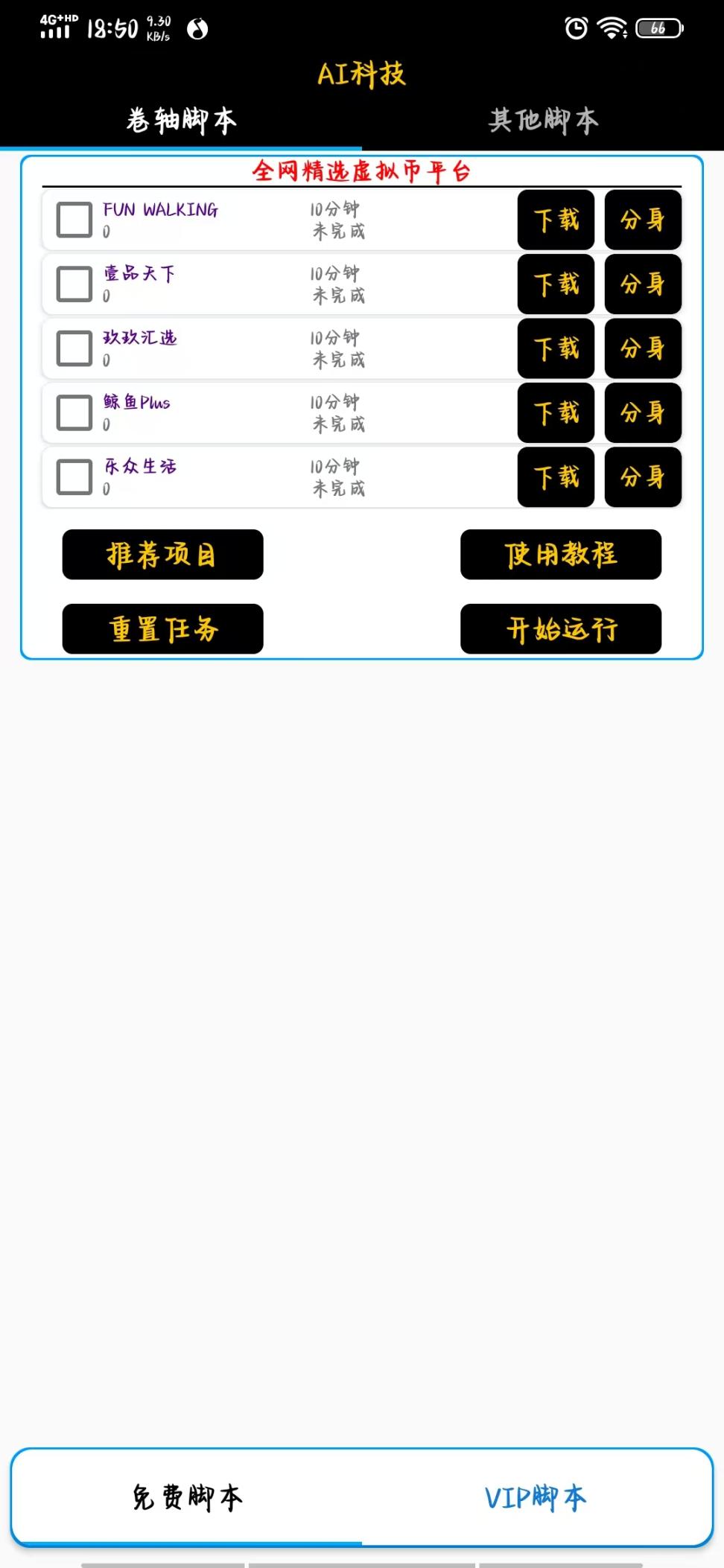Start running with 开始运行
This screenshot has width=724, height=1568.
click(560, 629)
